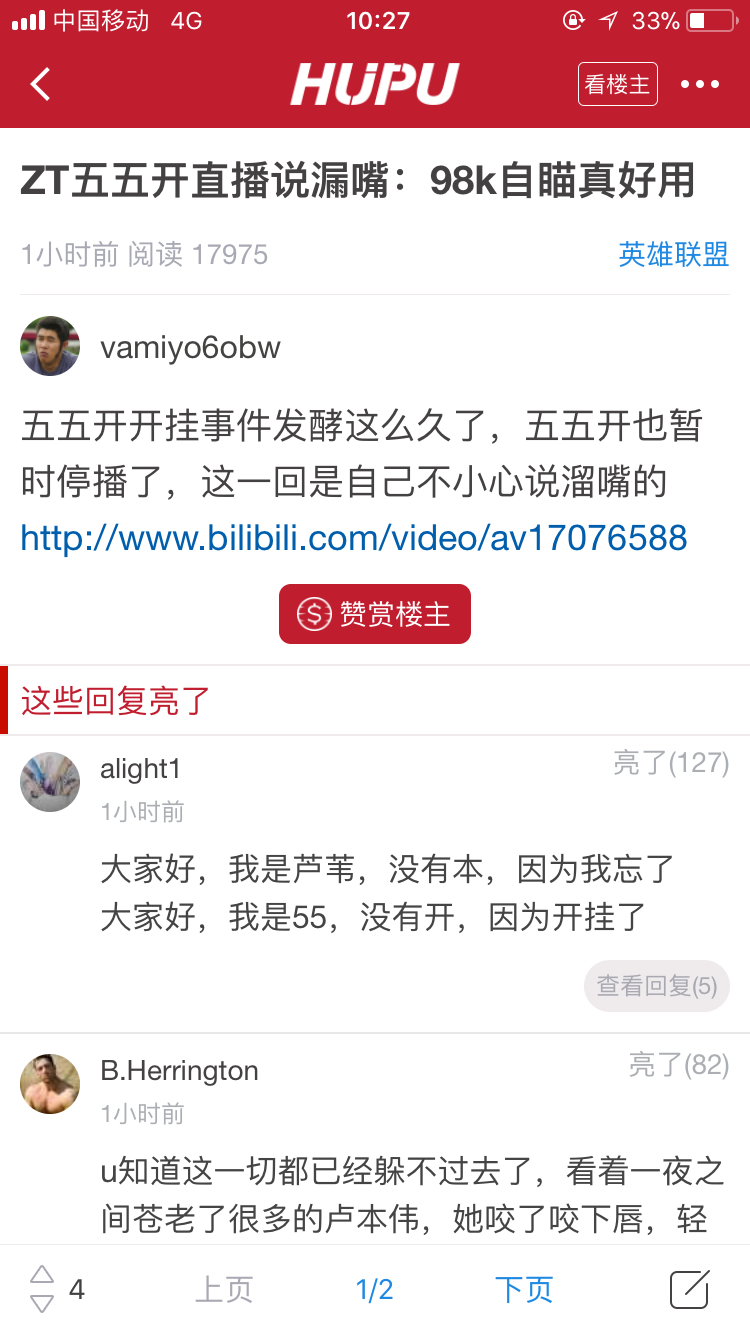
Task: View replies with 查看回复(5)
Action: 657,986
